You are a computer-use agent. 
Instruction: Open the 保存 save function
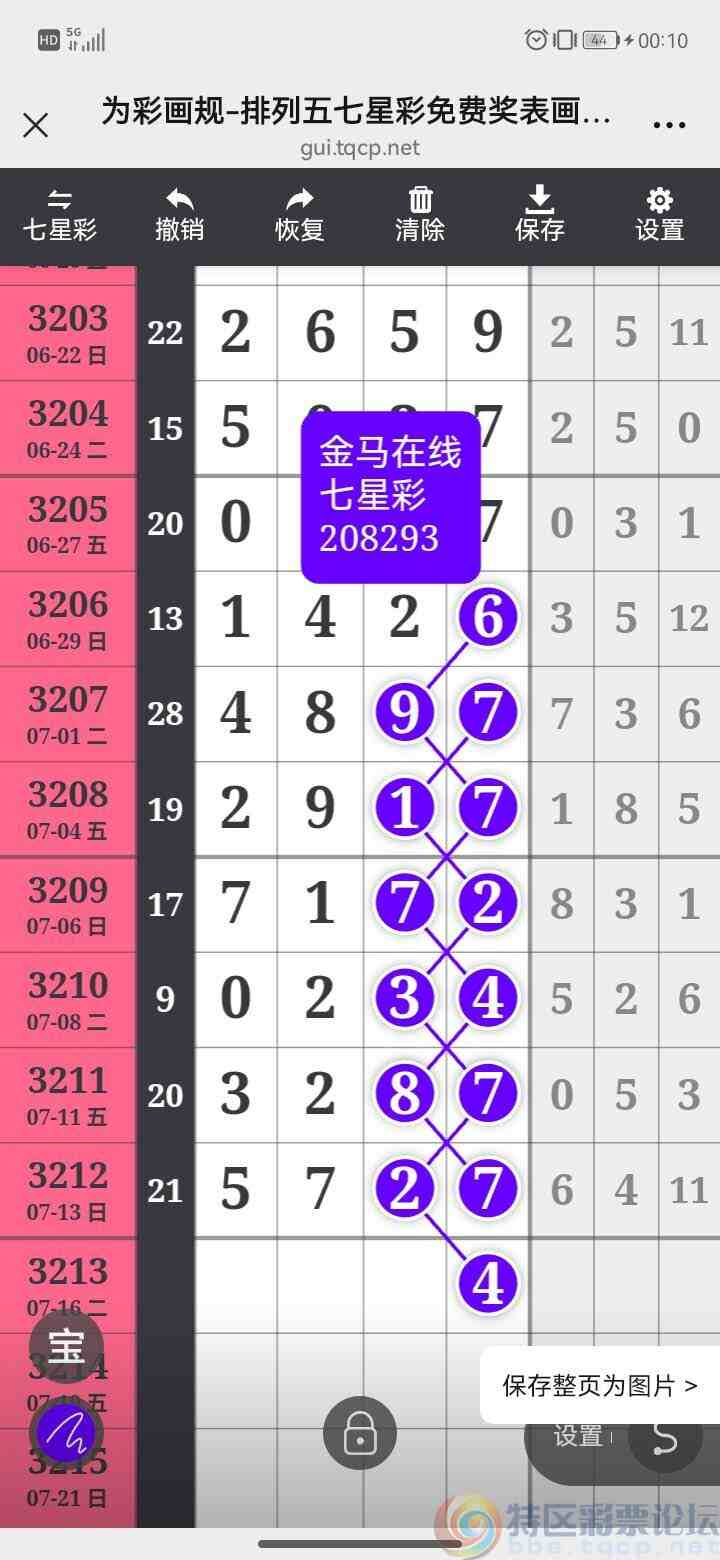coord(540,213)
